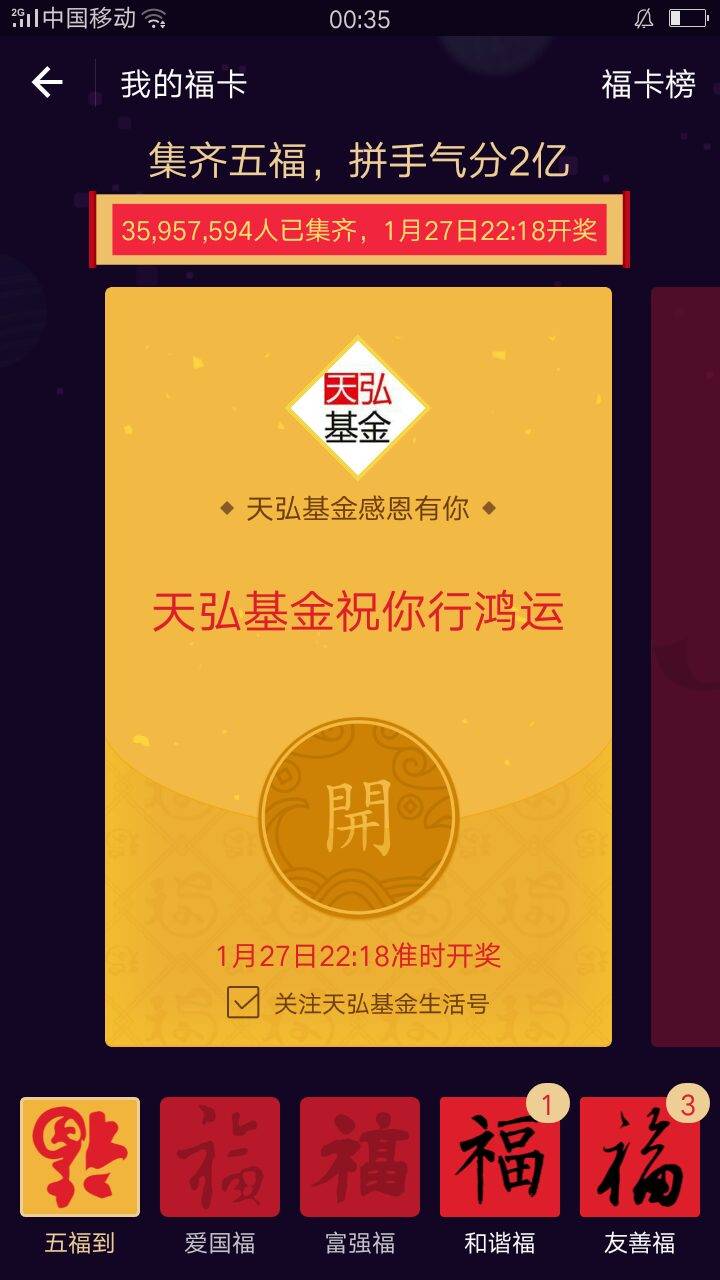The image size is (720, 1280).
Task: Open the 福卡榜 leaderboard
Action: tap(648, 85)
